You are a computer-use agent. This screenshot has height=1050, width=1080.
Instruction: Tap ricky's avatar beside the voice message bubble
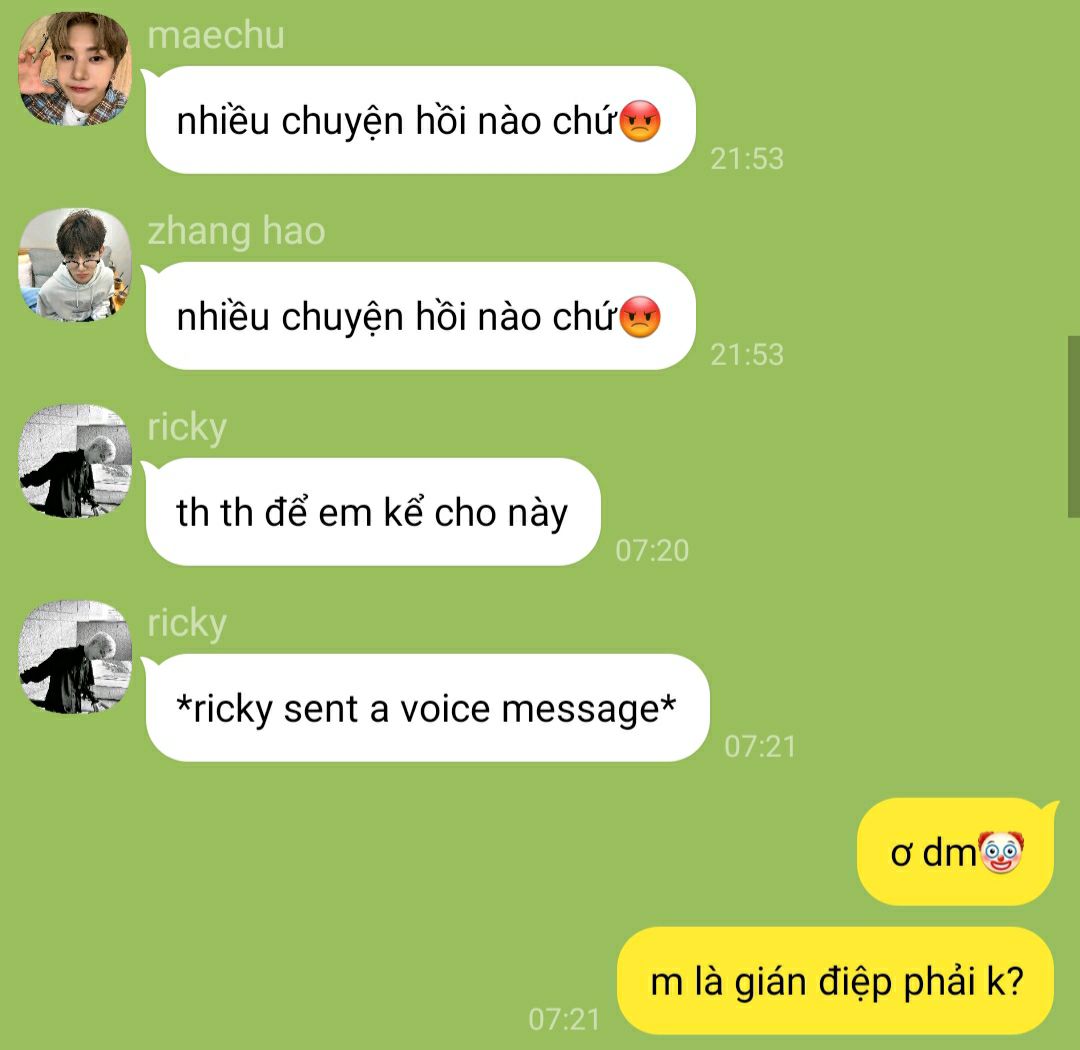(x=74, y=657)
